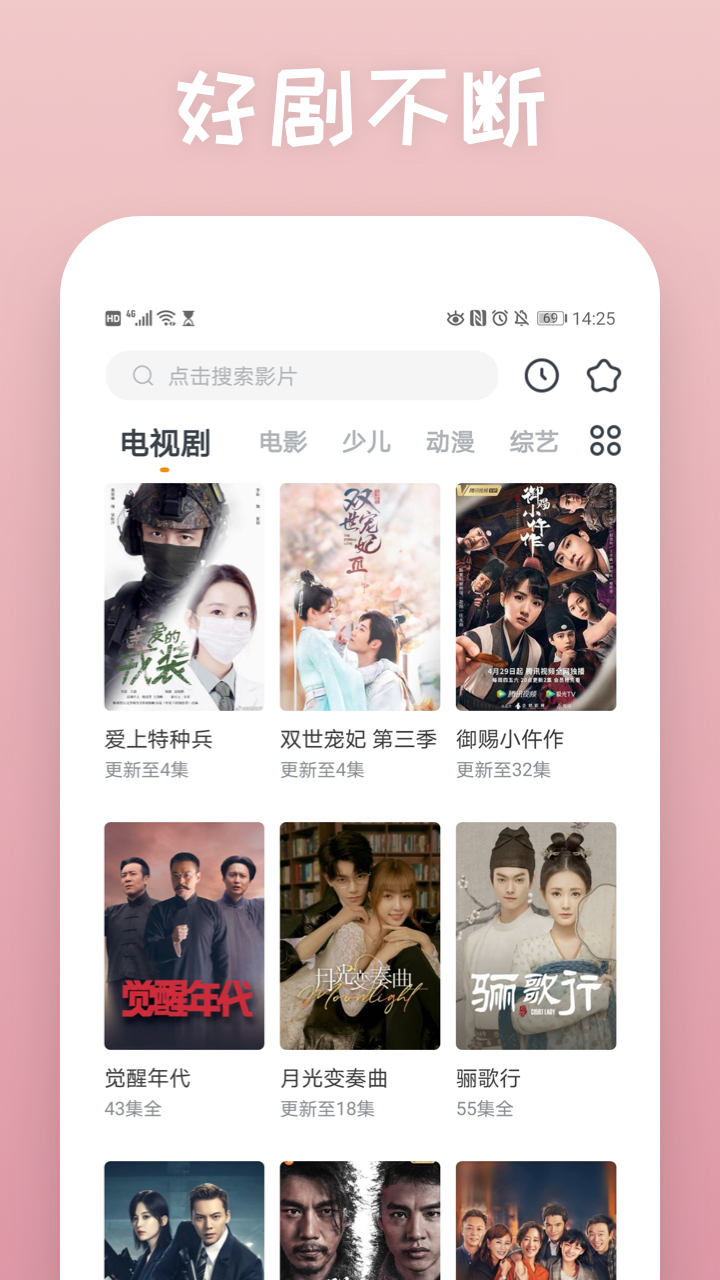720x1280 pixels.
Task: Open the 月光变奏曲 poster
Action: coord(360,934)
